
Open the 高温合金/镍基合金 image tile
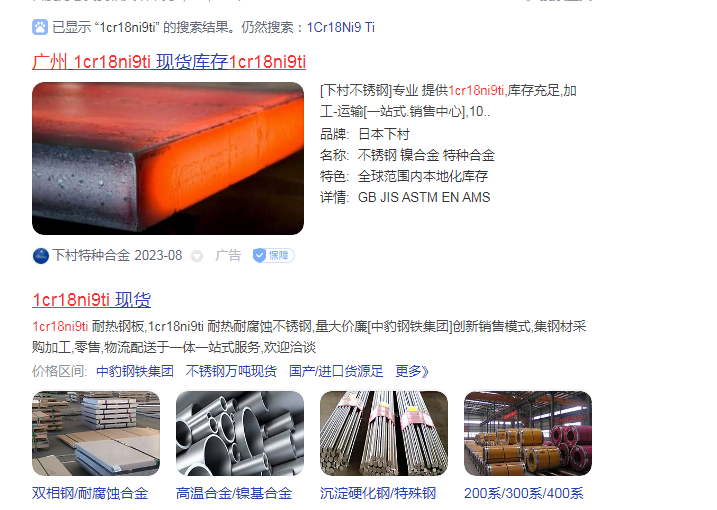240,433
